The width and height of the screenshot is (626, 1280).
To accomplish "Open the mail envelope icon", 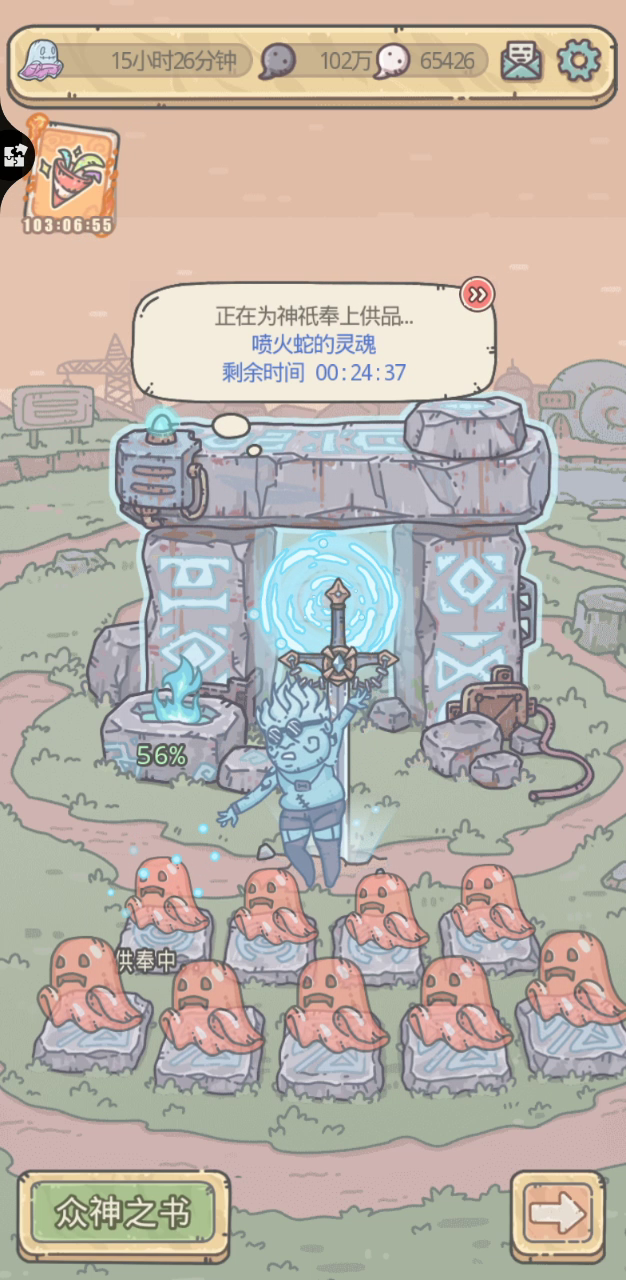I will click(522, 62).
